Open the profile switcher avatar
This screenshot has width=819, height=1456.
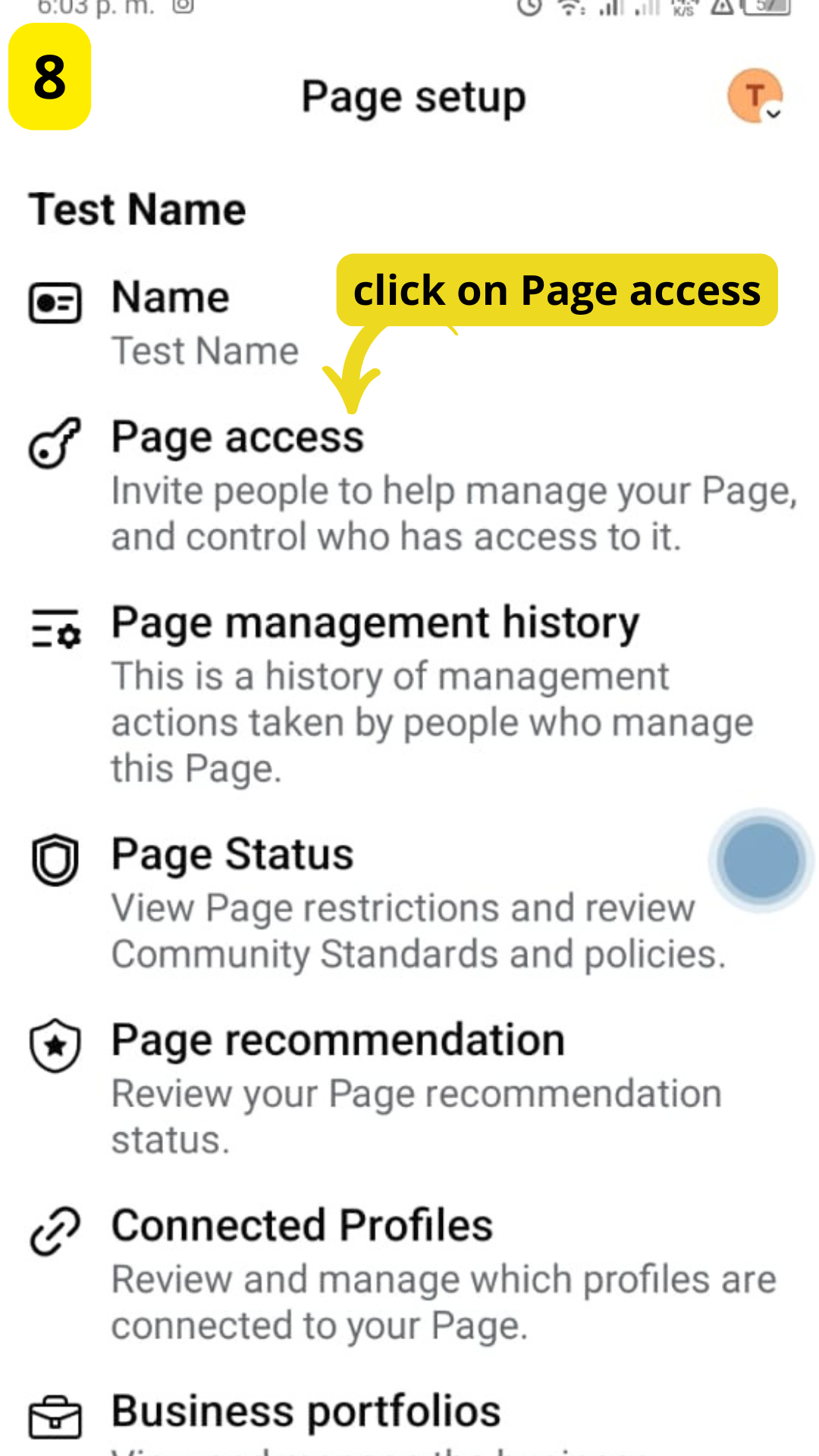[x=755, y=96]
